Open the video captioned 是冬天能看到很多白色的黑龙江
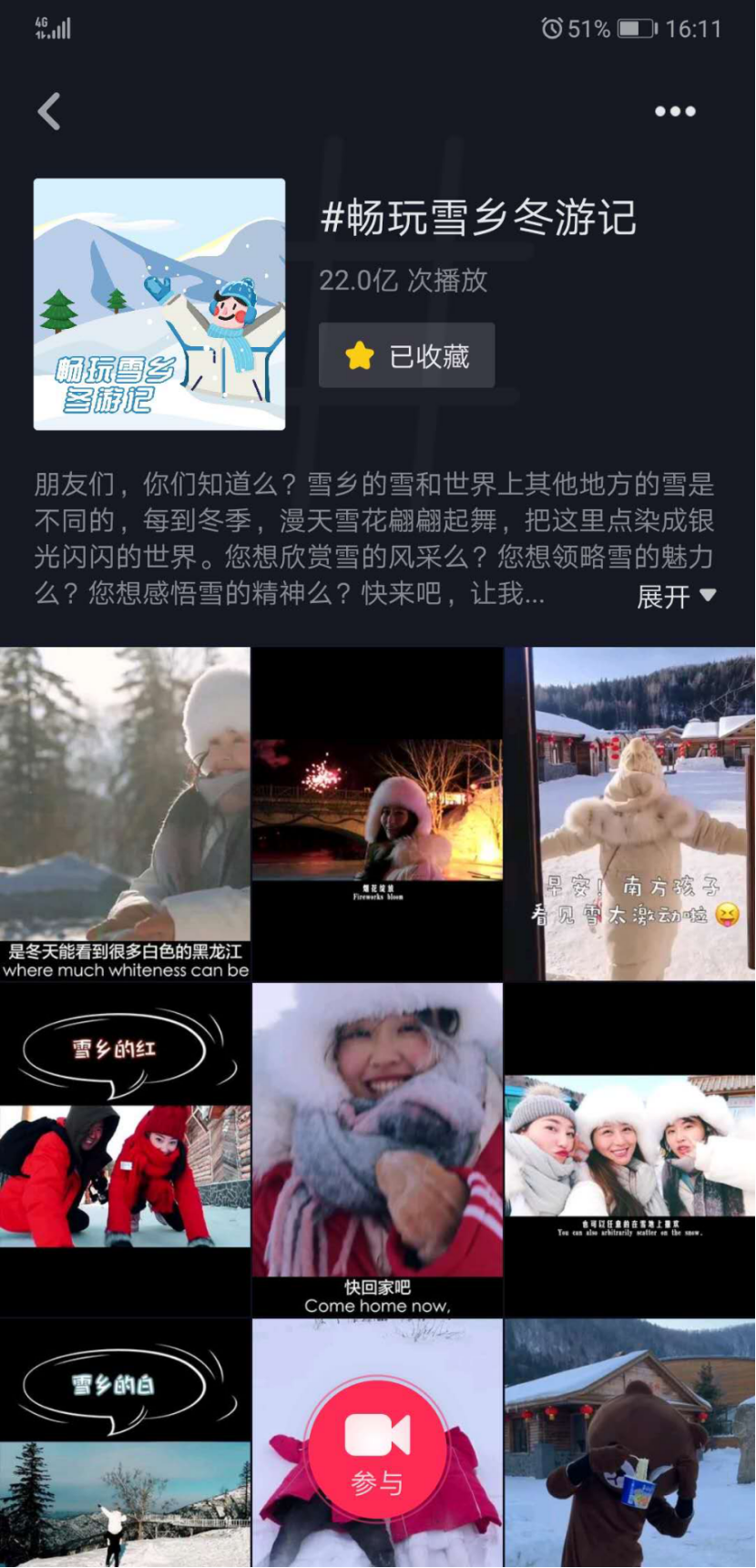Image resolution: width=756 pixels, height=1568 pixels. pos(125,814)
